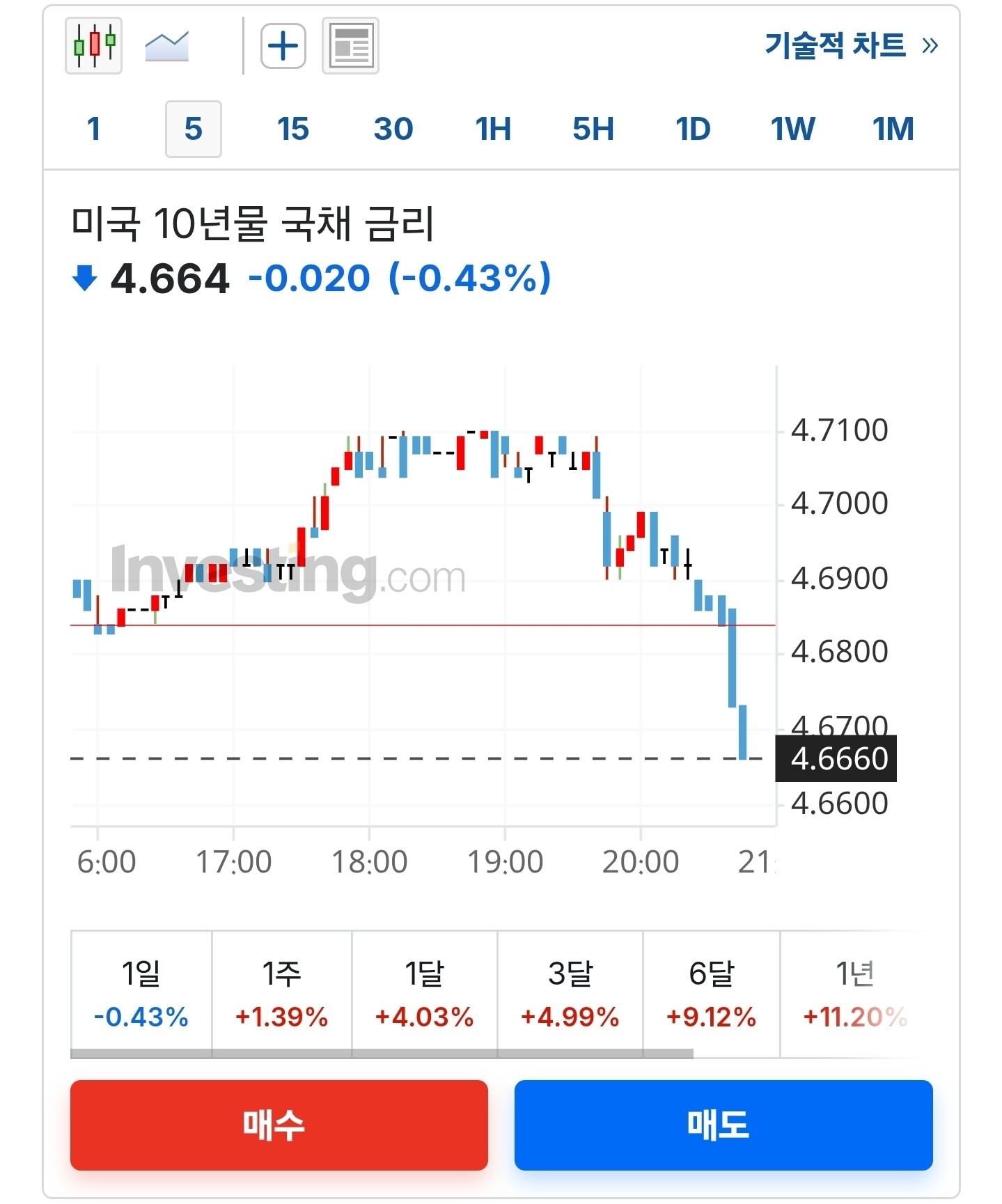
Task: Select the 1일 performance period
Action: point(141,994)
